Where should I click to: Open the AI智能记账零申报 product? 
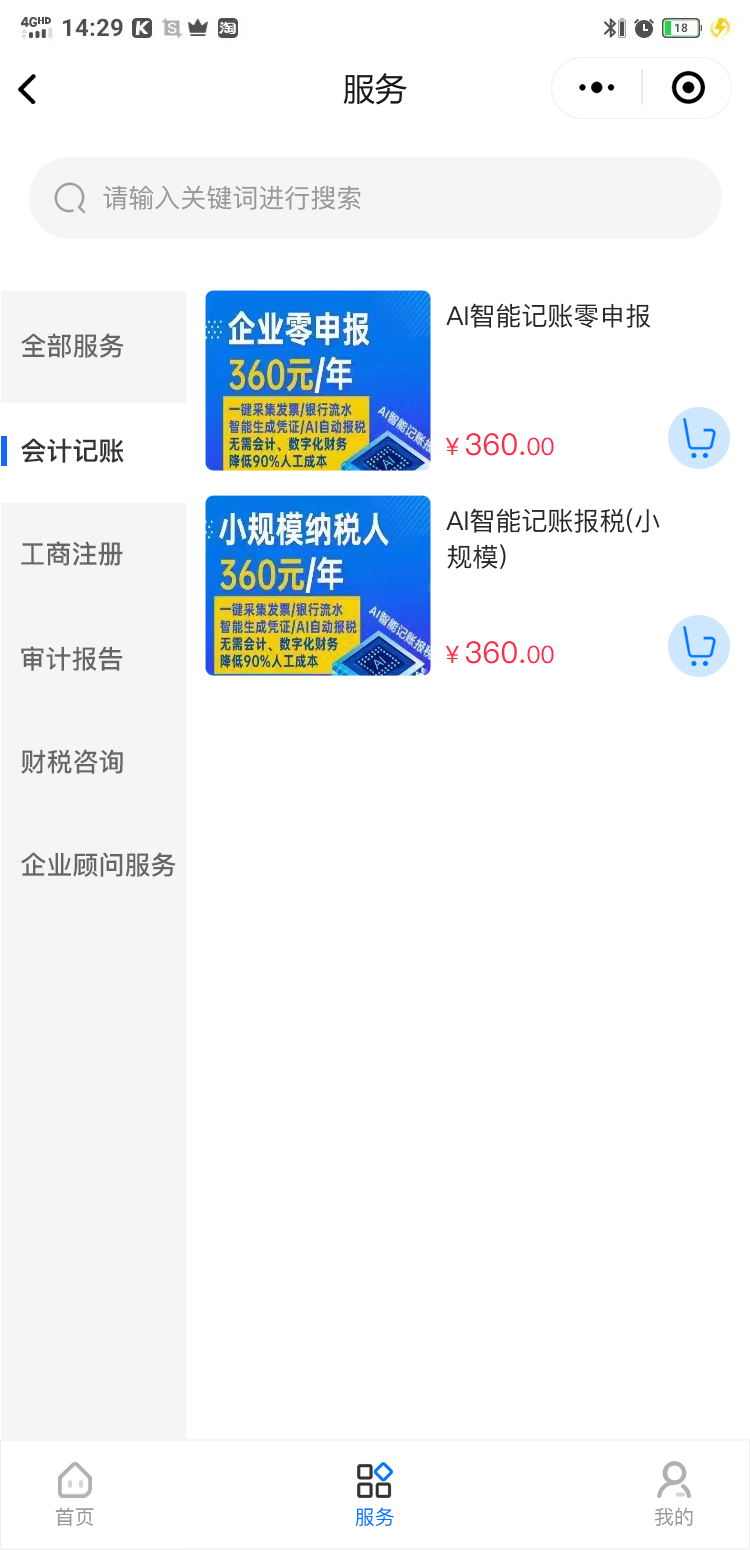548,317
